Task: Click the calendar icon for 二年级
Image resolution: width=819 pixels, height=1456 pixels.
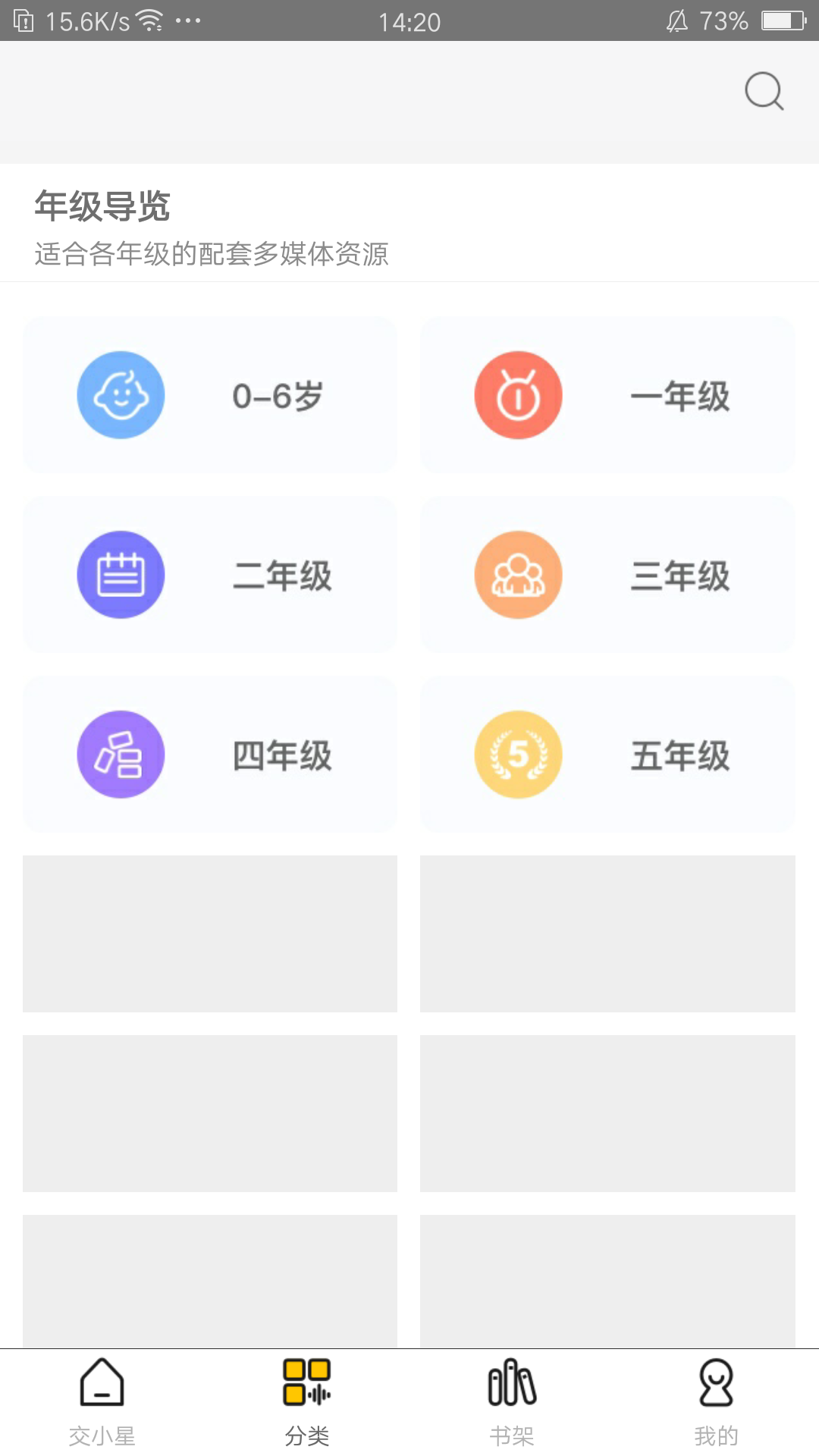Action: (x=120, y=574)
